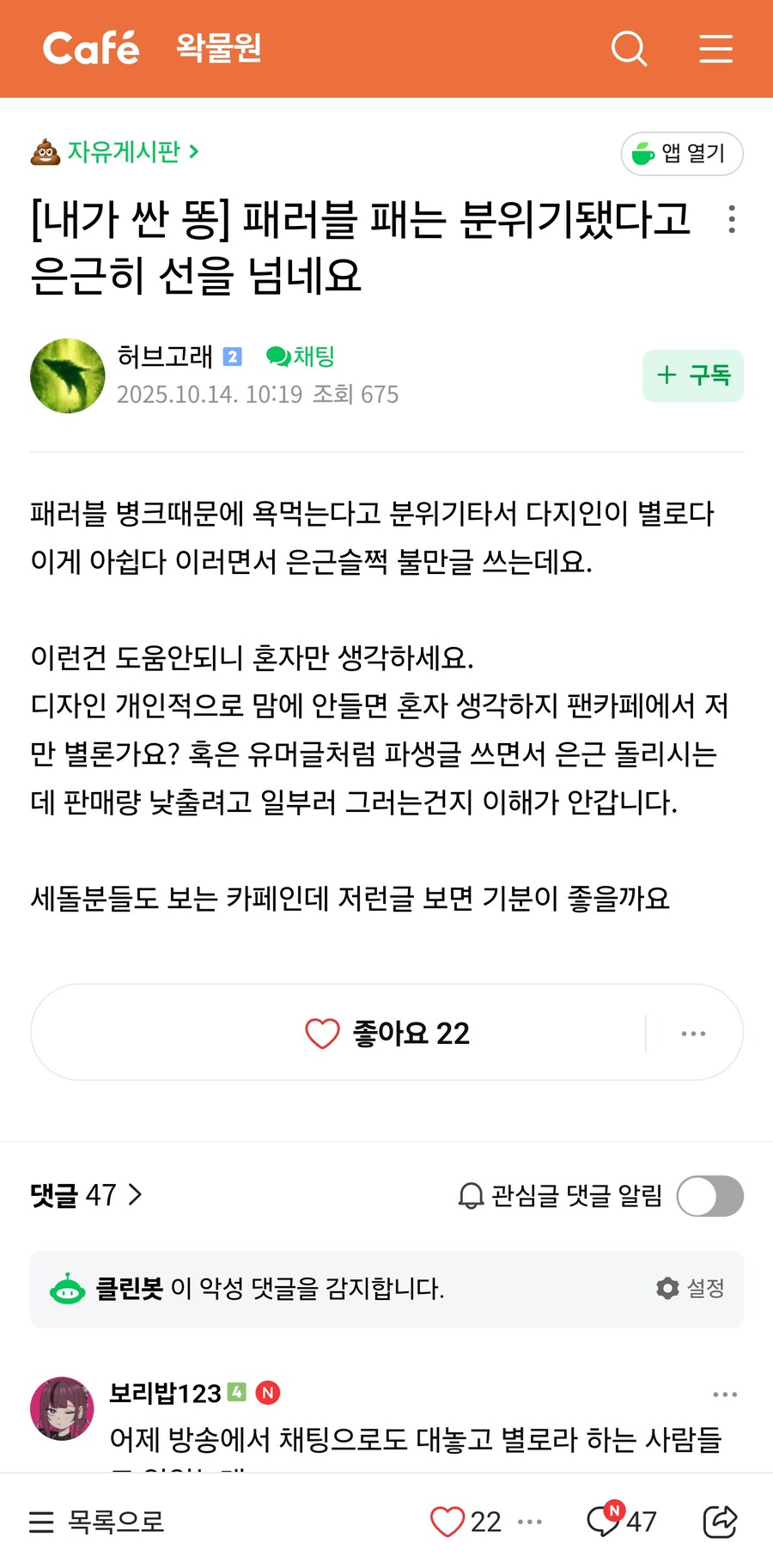This screenshot has height=1568, width=773.
Task: Open 클린봇 설정
Action: pos(691,1288)
